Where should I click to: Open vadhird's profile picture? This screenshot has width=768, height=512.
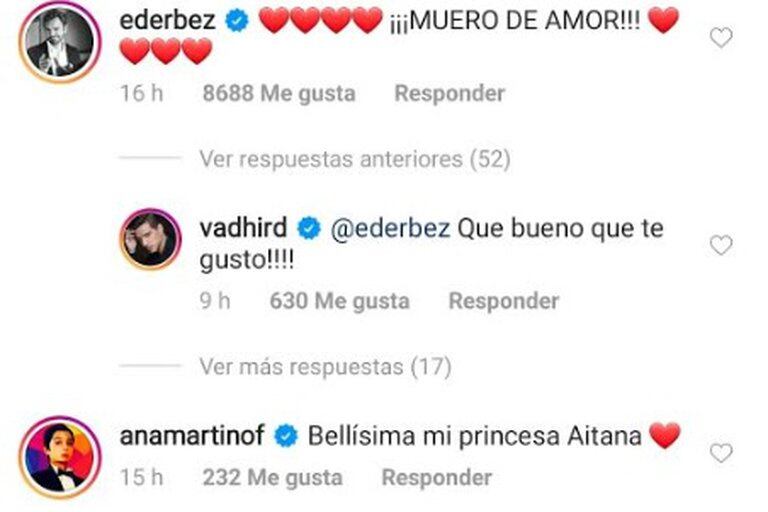151,240
